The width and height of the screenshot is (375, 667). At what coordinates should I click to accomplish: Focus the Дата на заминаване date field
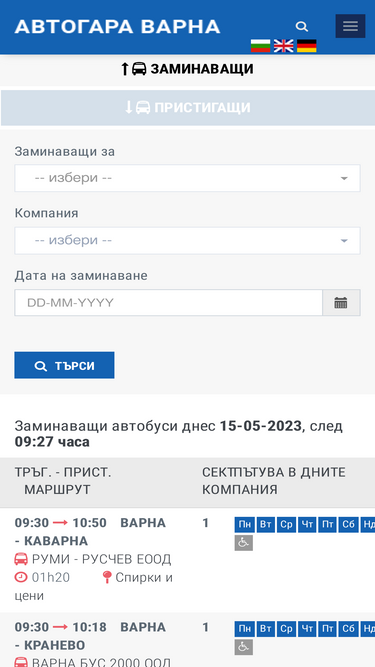[168, 302]
